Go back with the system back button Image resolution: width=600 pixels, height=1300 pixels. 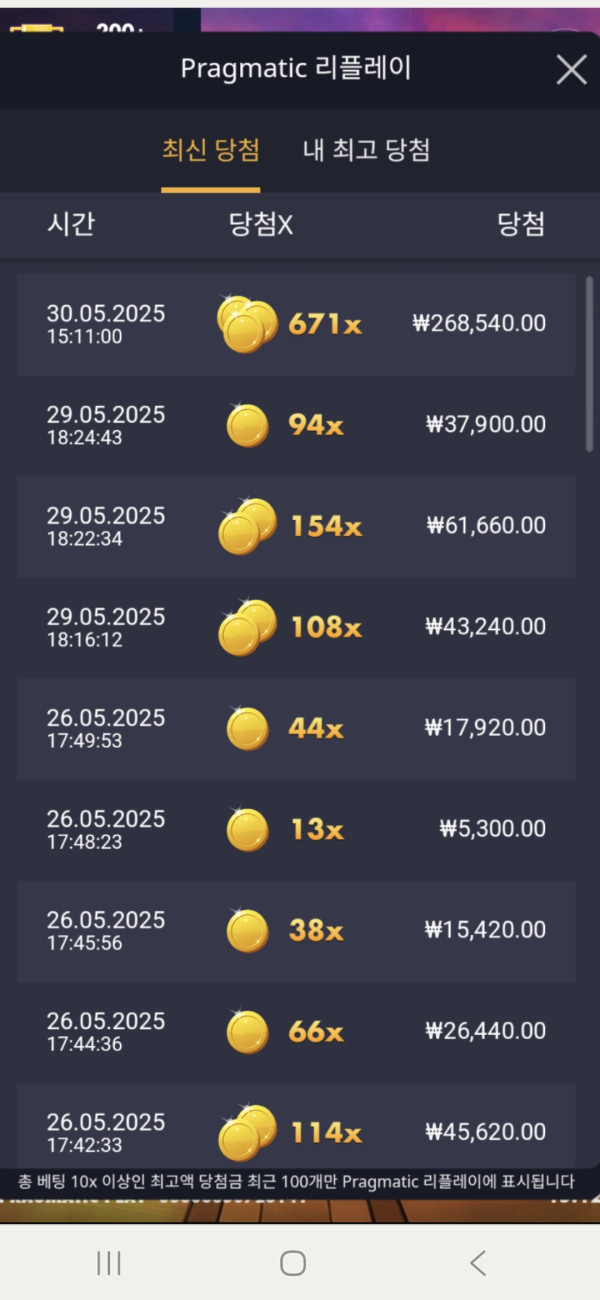pos(478,1263)
